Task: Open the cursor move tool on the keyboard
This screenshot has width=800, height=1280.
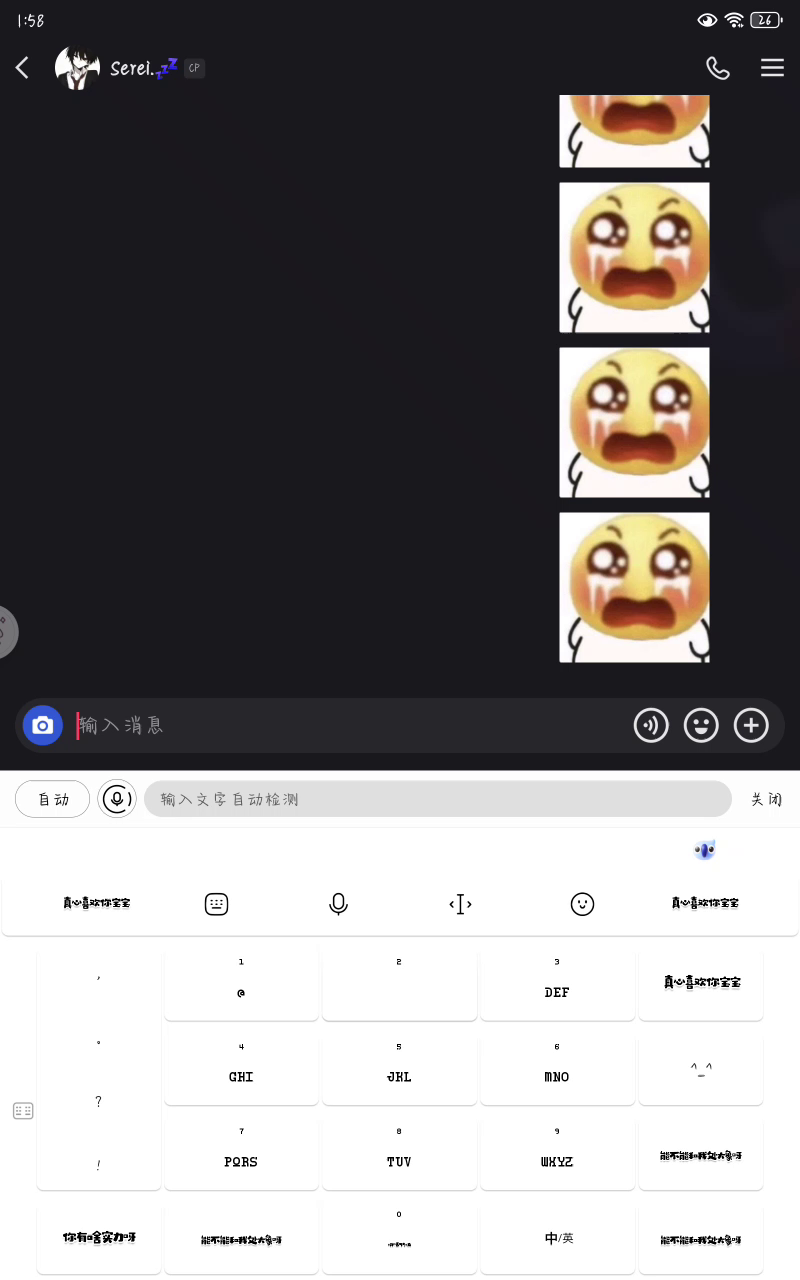Action: coord(460,904)
